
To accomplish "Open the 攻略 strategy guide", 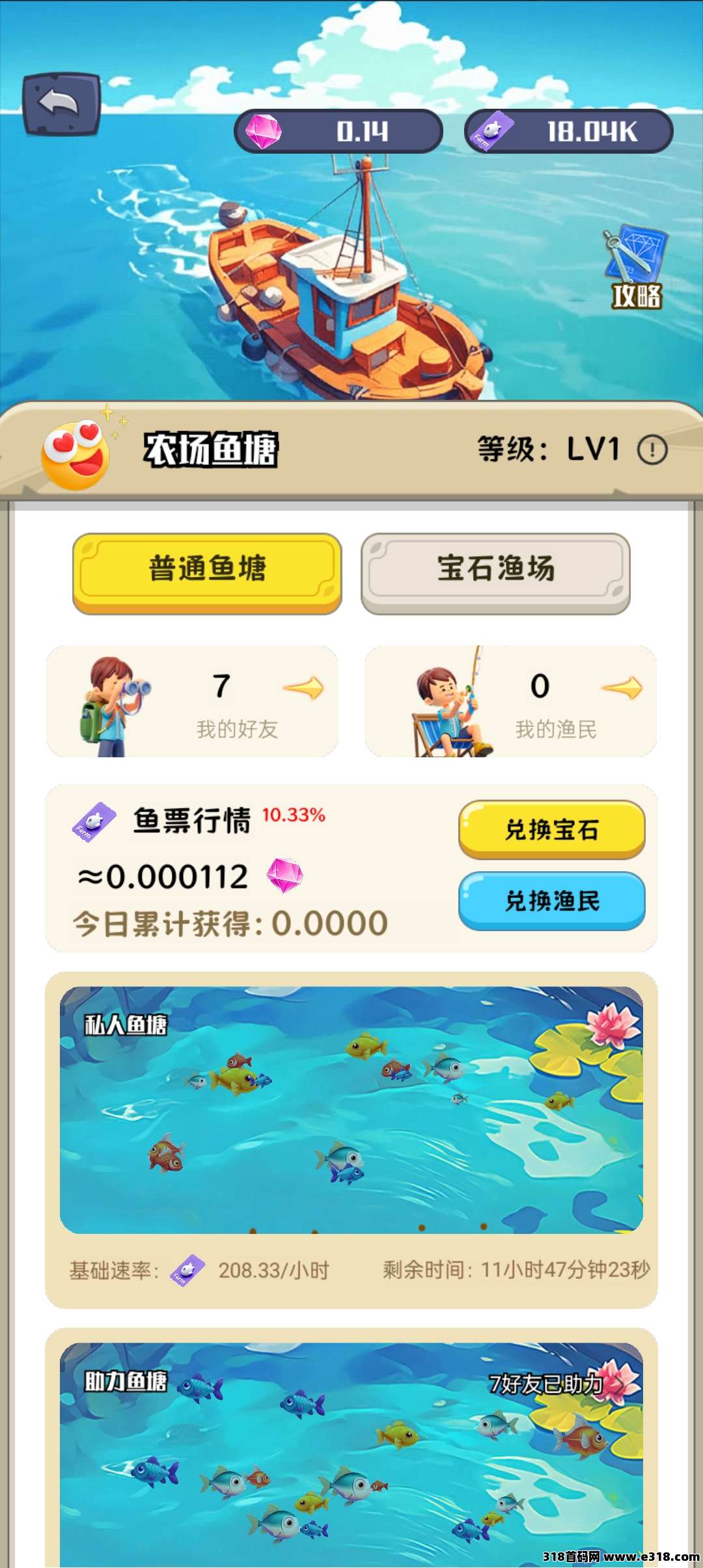I will coord(635,268).
